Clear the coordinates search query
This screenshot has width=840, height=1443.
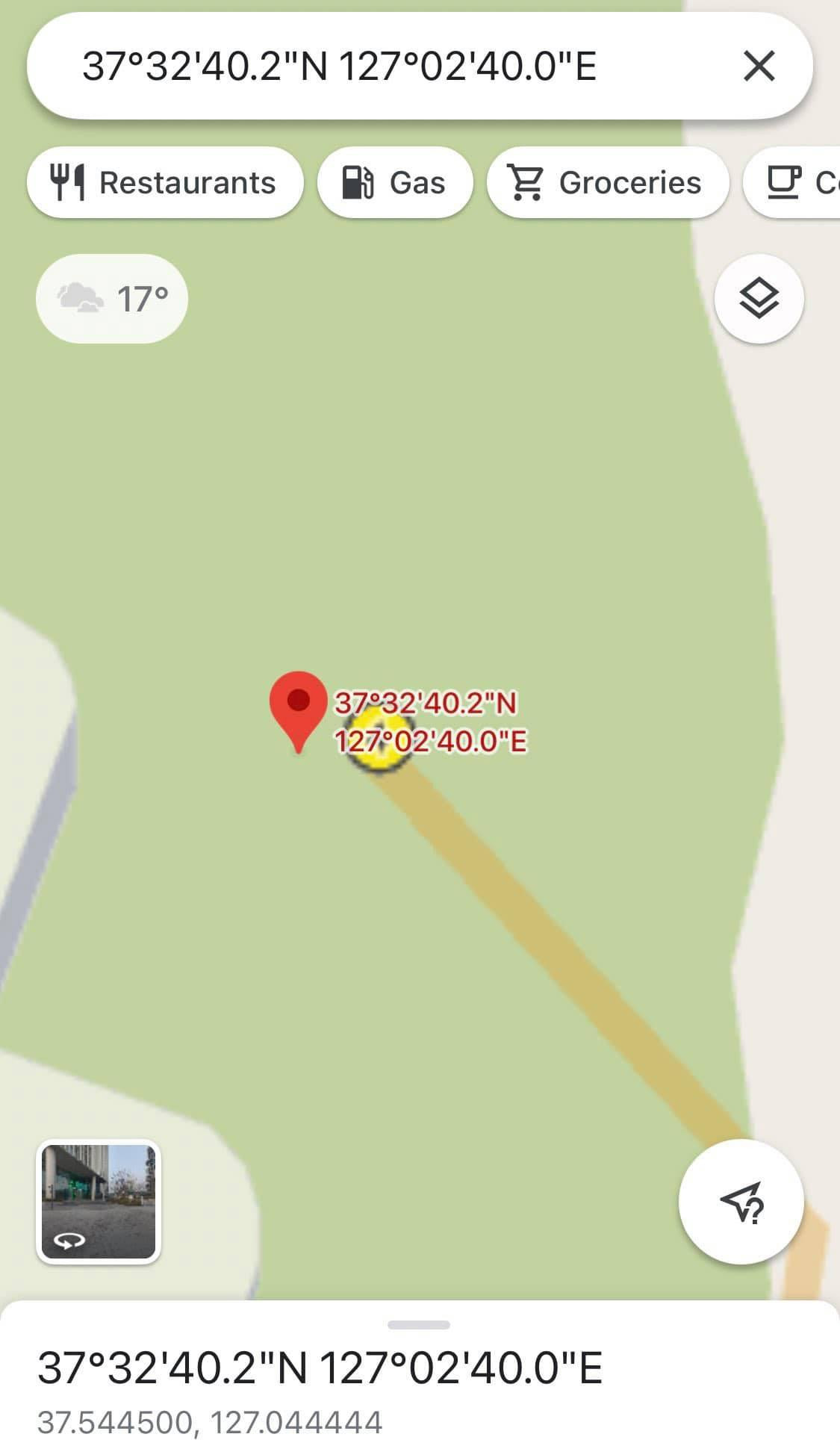tap(759, 66)
